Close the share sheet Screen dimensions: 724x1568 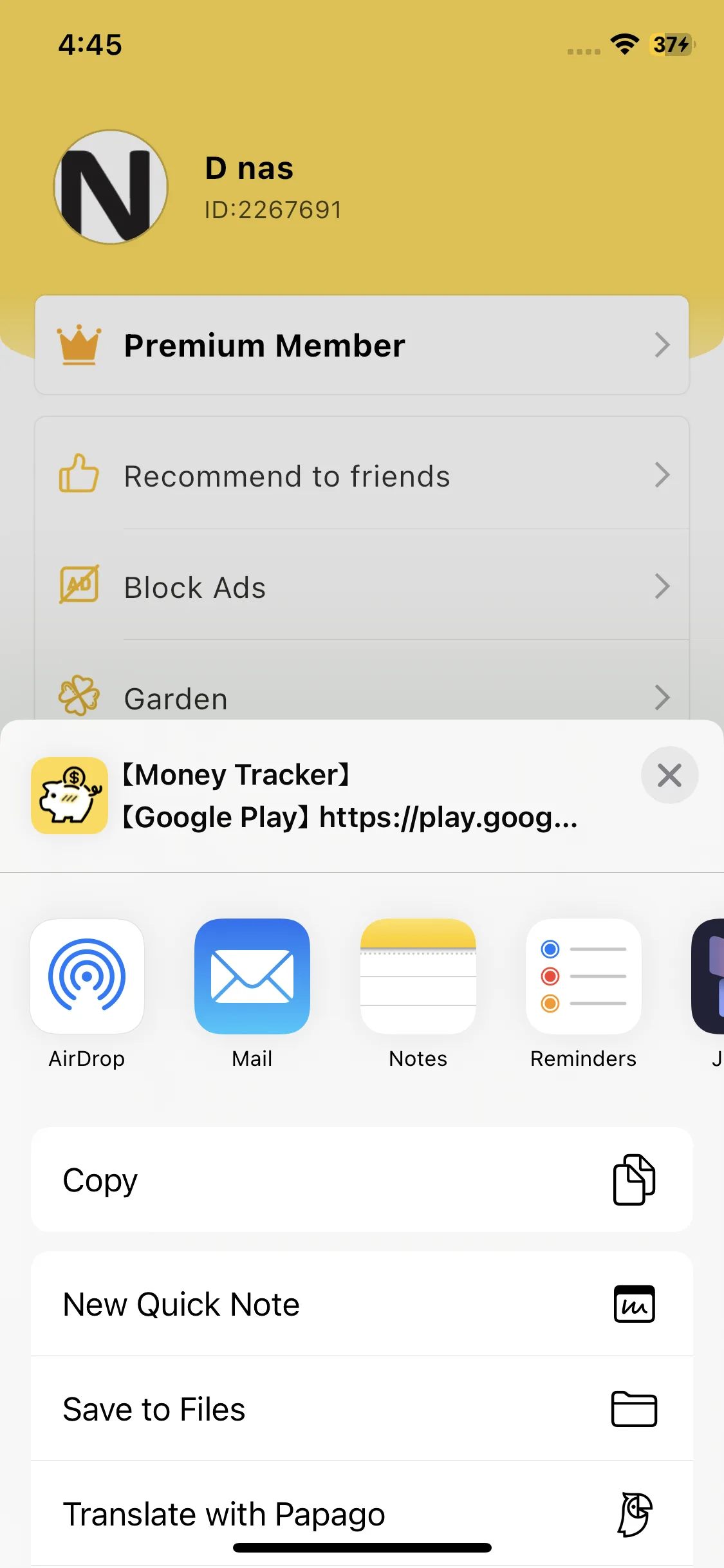(x=669, y=775)
